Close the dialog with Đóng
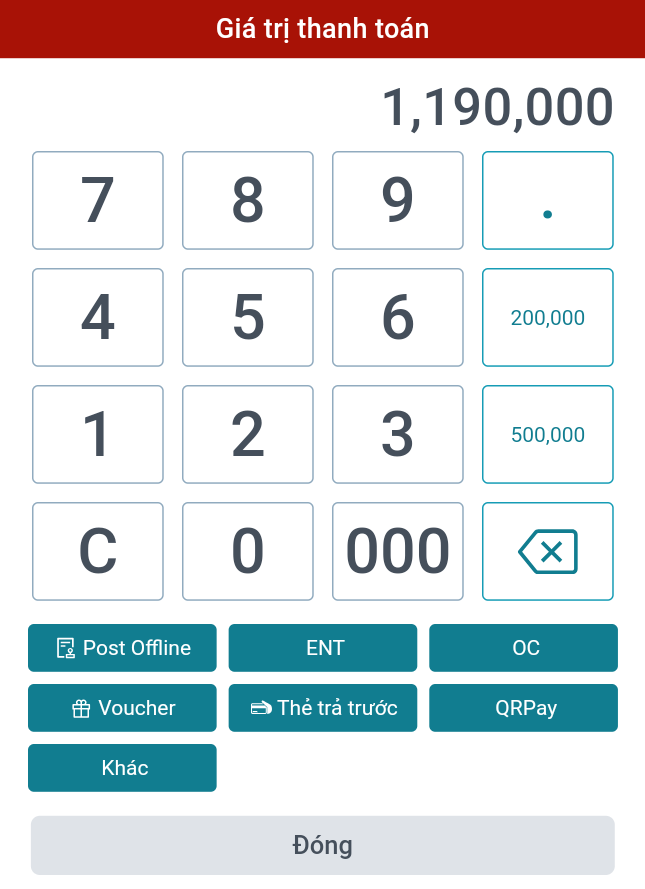 point(322,846)
